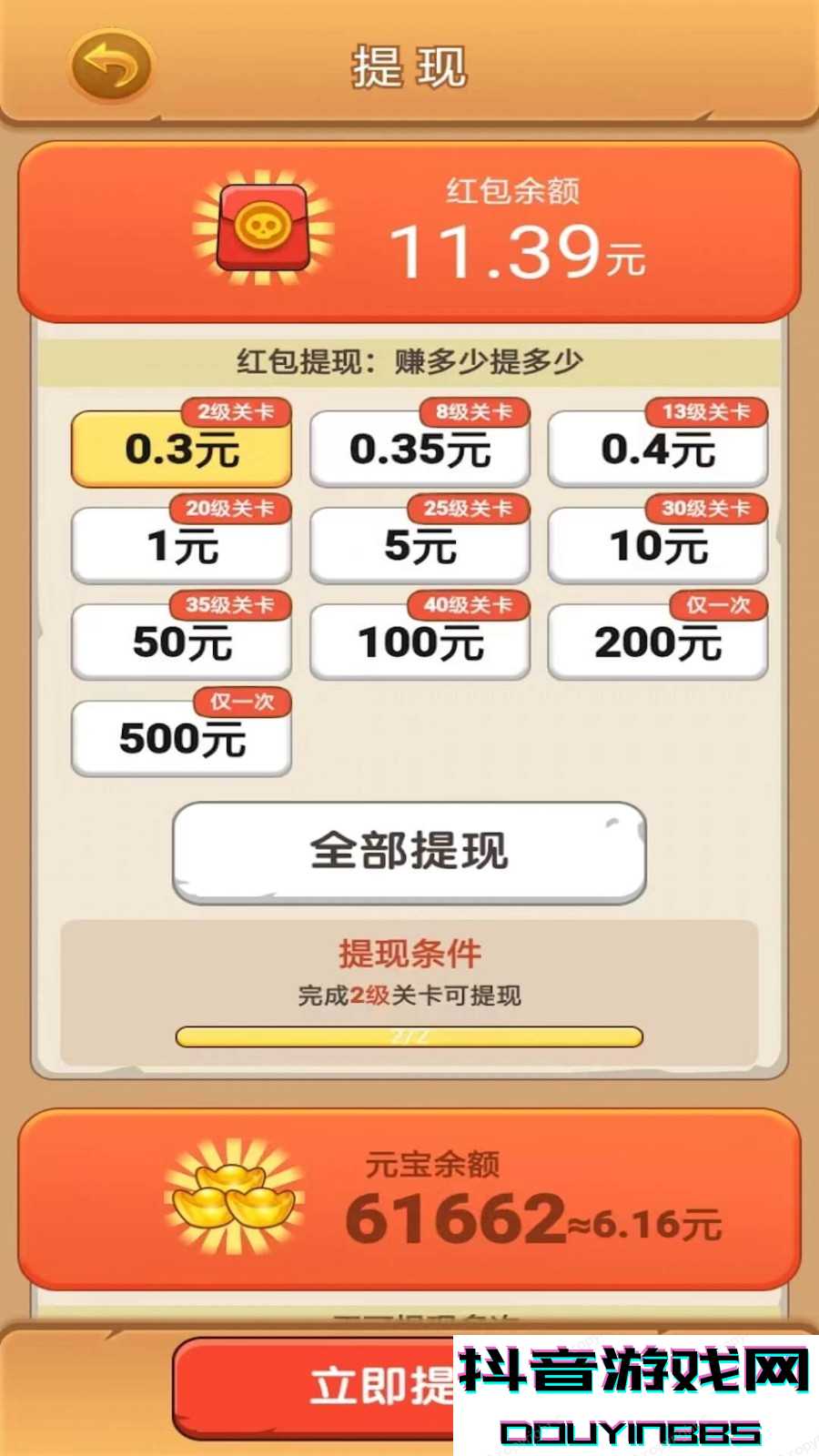Select the 50元 withdrawal option
The height and width of the screenshot is (1456, 819).
pyautogui.click(x=181, y=641)
